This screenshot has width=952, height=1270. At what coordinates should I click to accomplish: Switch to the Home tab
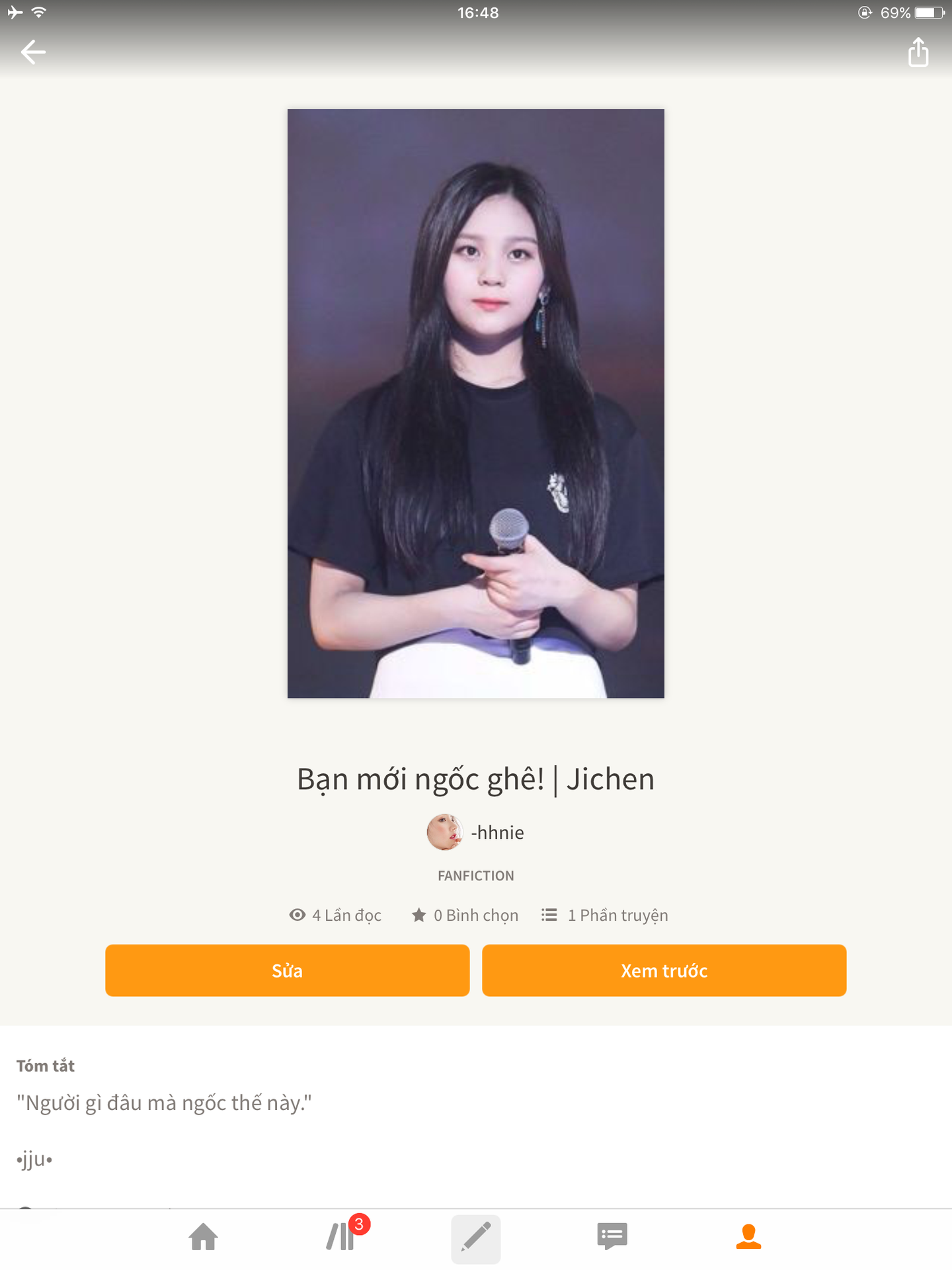click(x=204, y=1237)
